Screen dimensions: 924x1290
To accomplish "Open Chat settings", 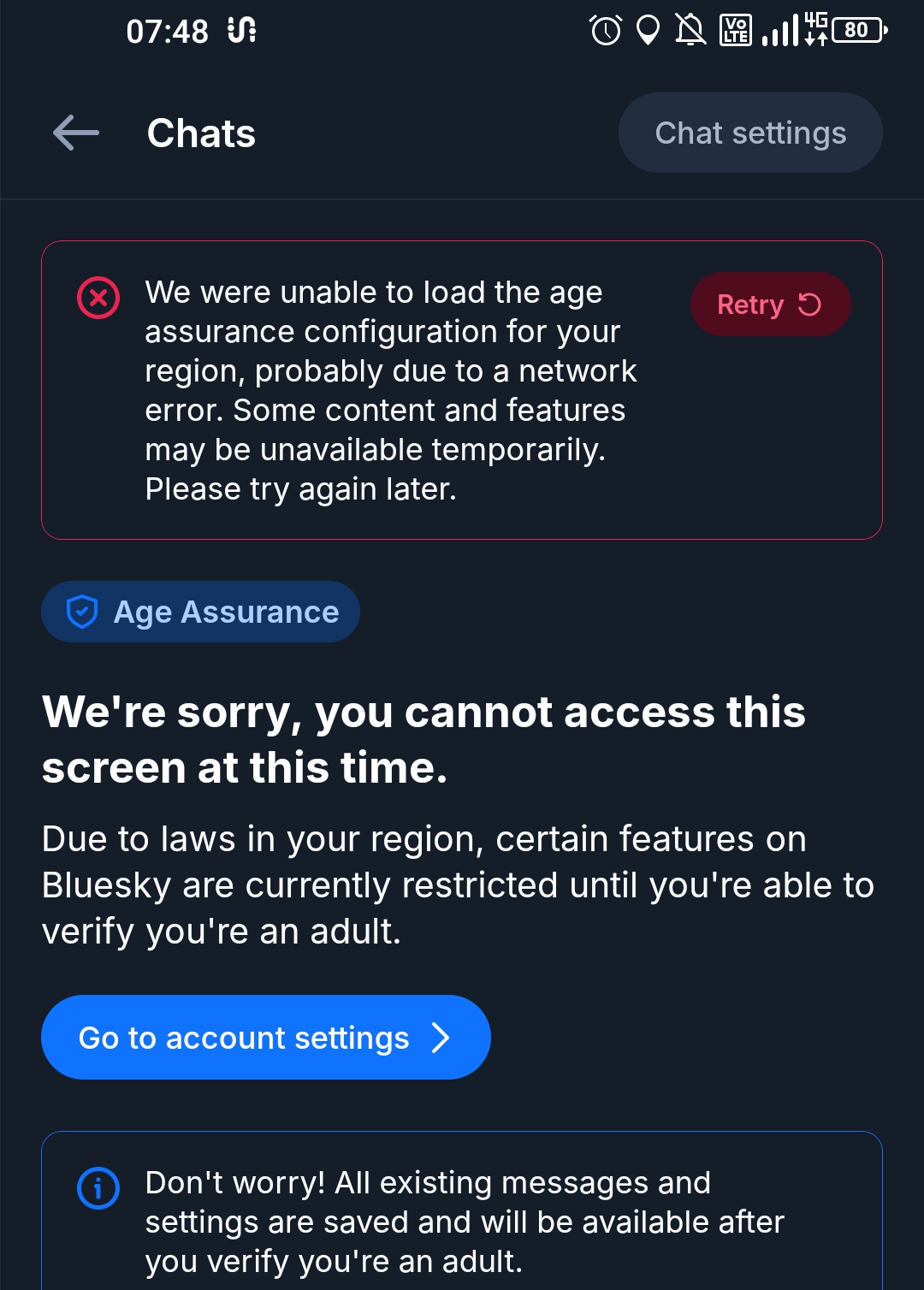I will tap(749, 133).
